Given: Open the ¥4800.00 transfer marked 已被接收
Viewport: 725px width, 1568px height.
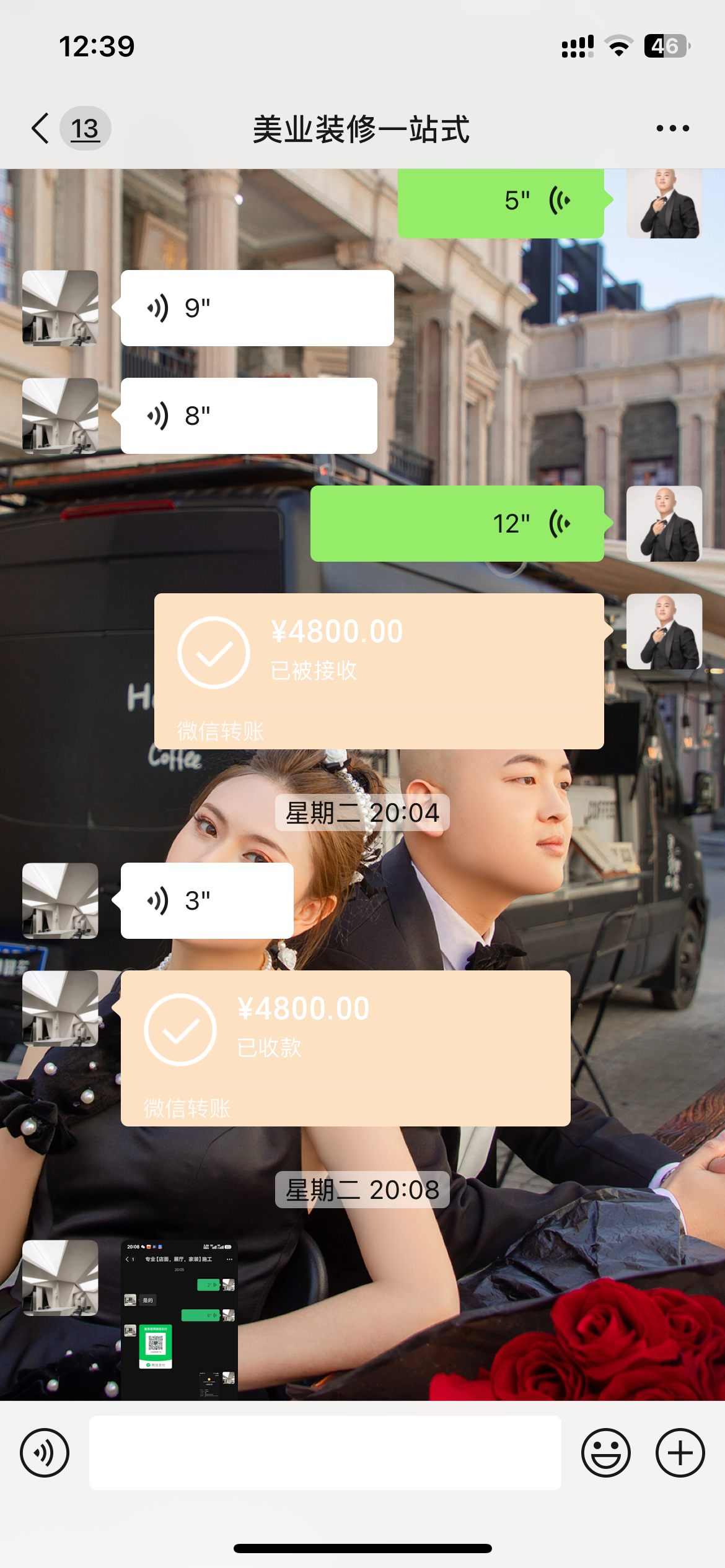Looking at the screenshot, I should coord(379,671).
